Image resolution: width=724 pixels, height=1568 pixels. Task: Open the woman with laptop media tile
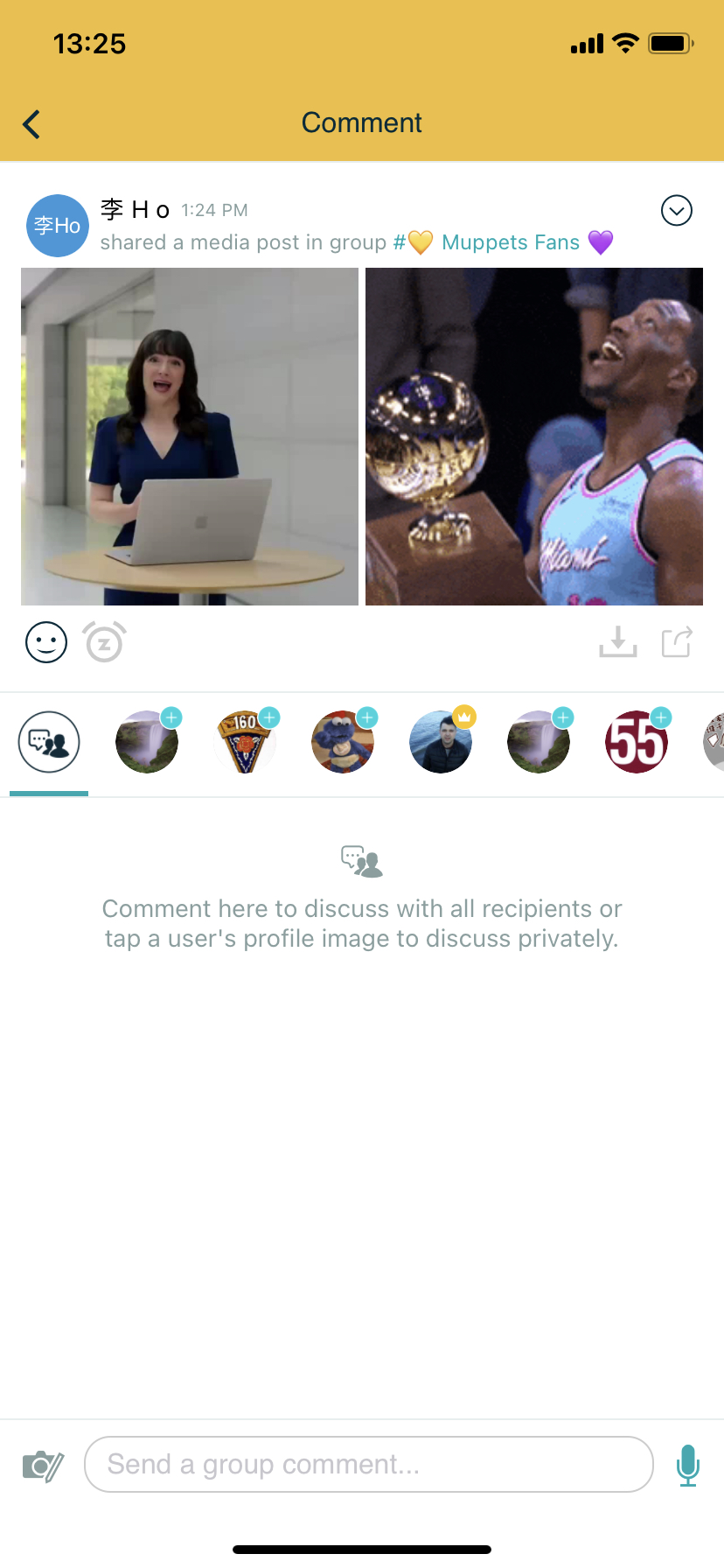tap(190, 437)
